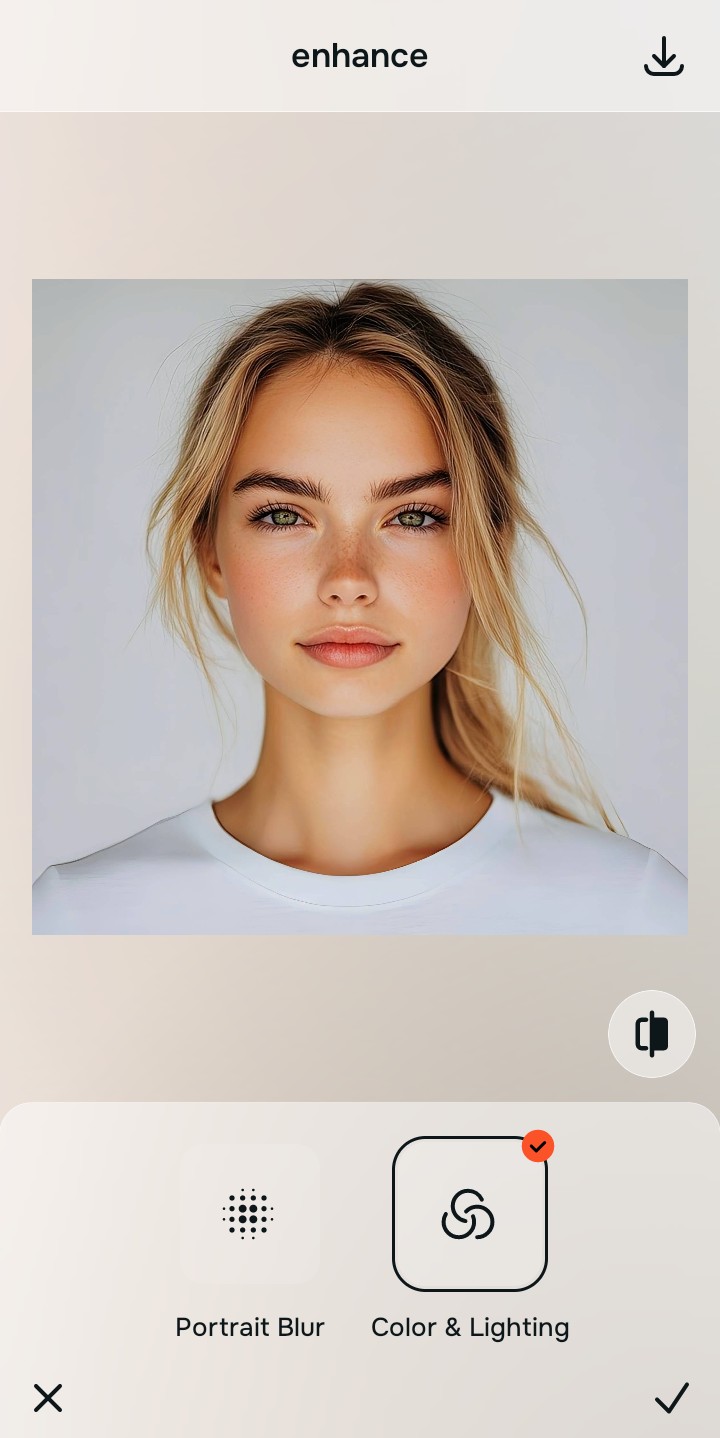Confirm changes with the checkmark
This screenshot has height=1438, width=720.
[x=672, y=1398]
